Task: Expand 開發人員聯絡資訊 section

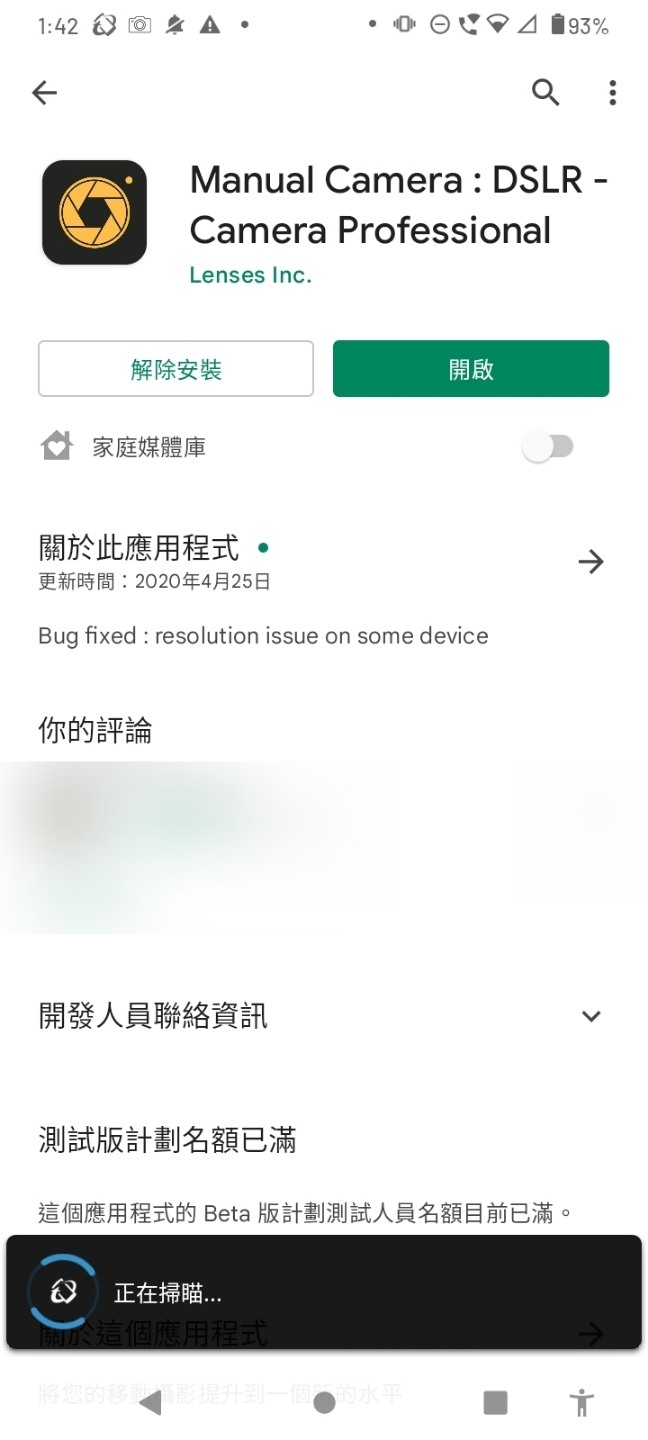Action: [591, 1016]
